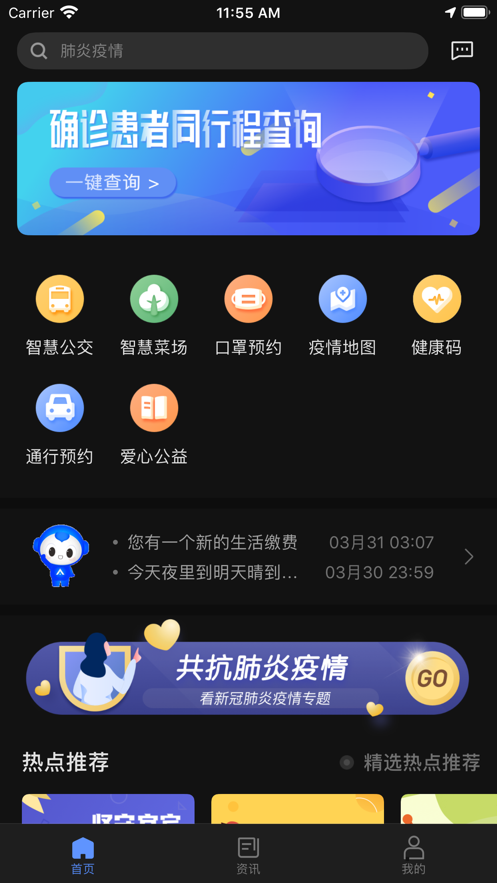
Task: Open 精选热点推荐
Action: (410, 762)
